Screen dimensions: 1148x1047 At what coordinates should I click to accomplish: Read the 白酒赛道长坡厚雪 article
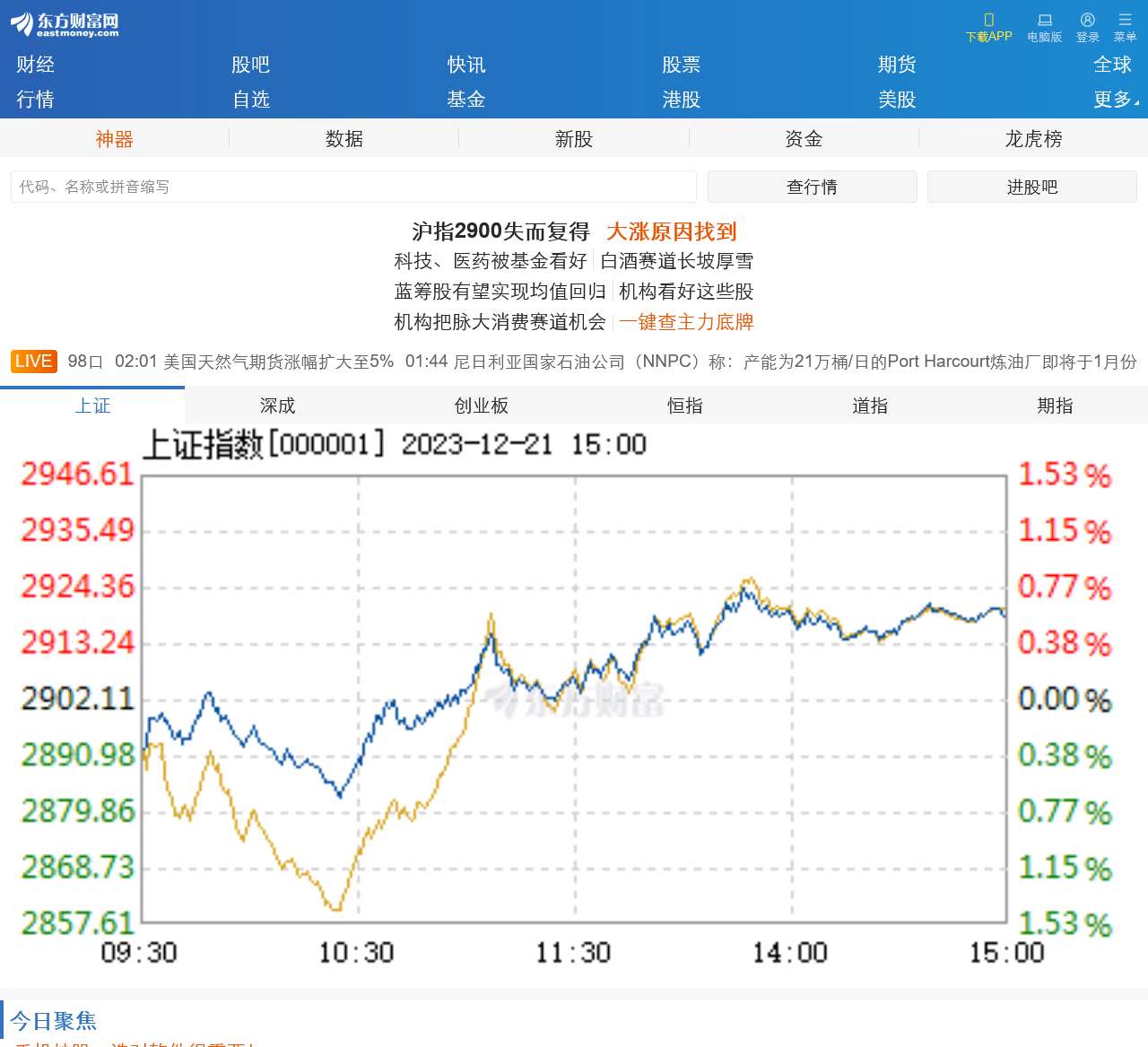pos(677,261)
